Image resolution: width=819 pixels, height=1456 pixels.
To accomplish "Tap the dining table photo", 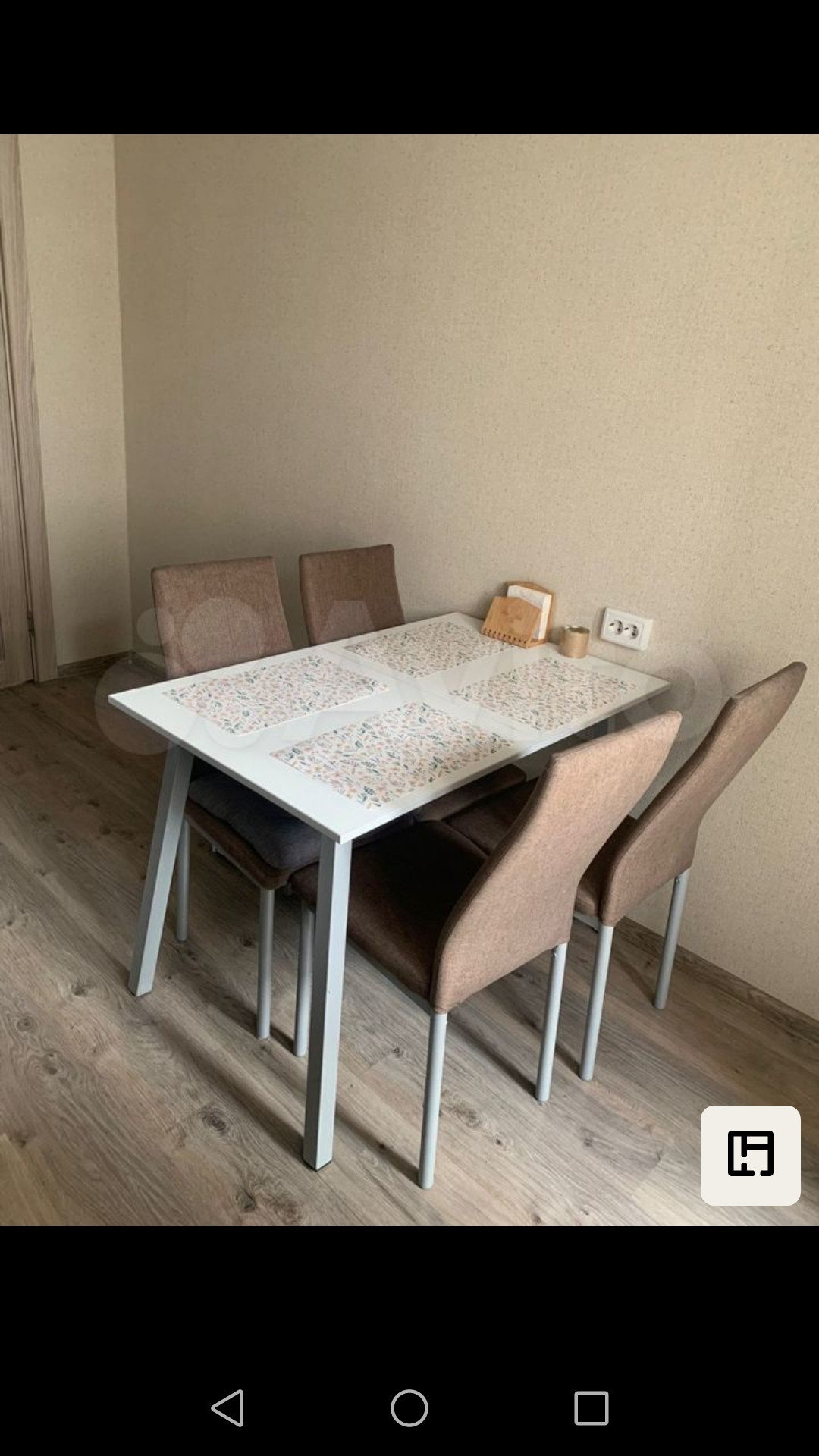I will pos(409,680).
